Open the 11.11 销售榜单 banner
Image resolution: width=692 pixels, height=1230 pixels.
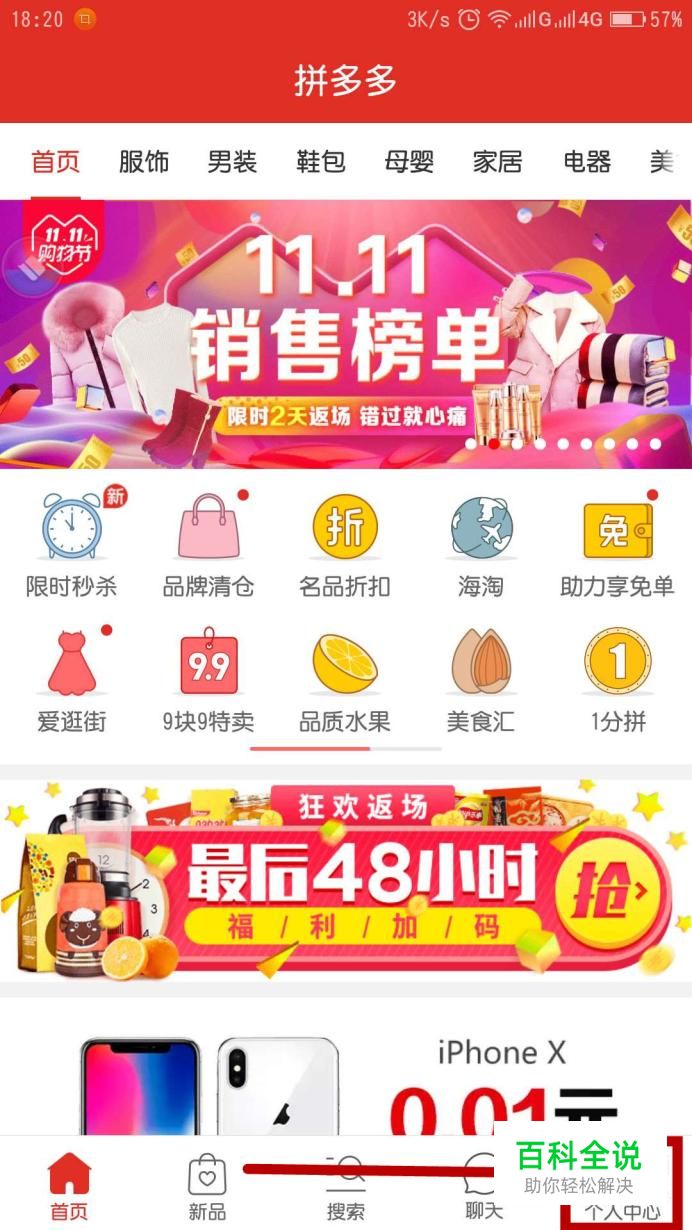click(346, 333)
